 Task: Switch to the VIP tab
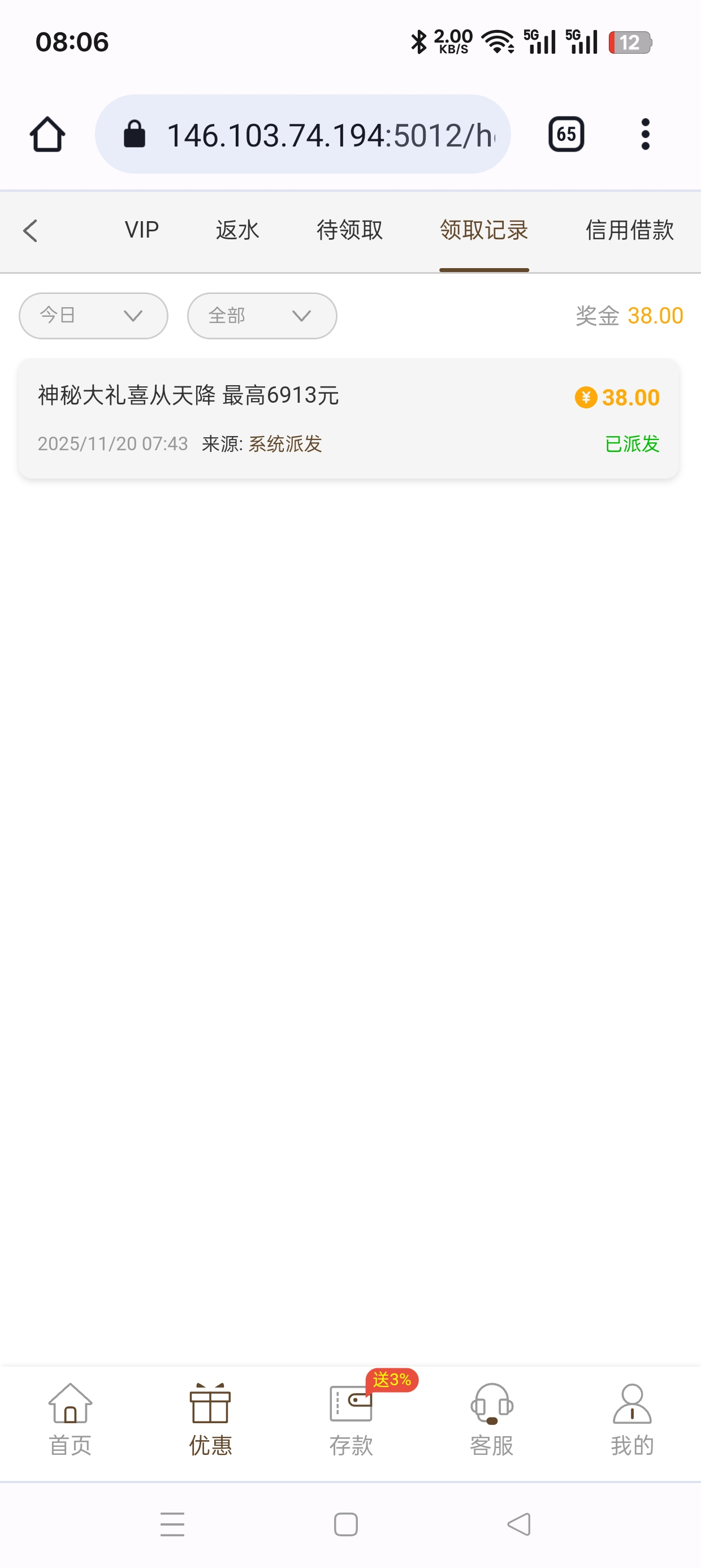click(142, 230)
